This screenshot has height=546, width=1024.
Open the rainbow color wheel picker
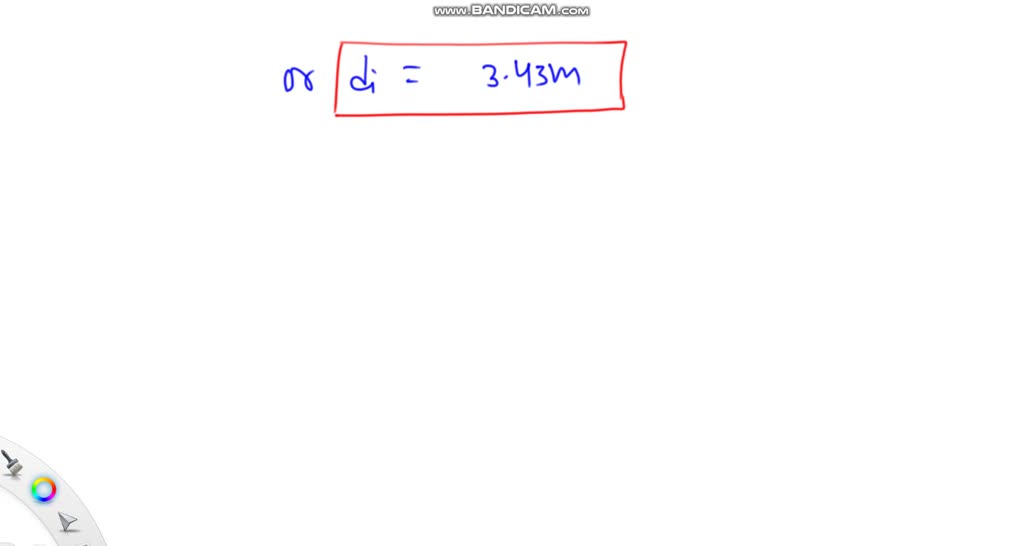[x=43, y=489]
